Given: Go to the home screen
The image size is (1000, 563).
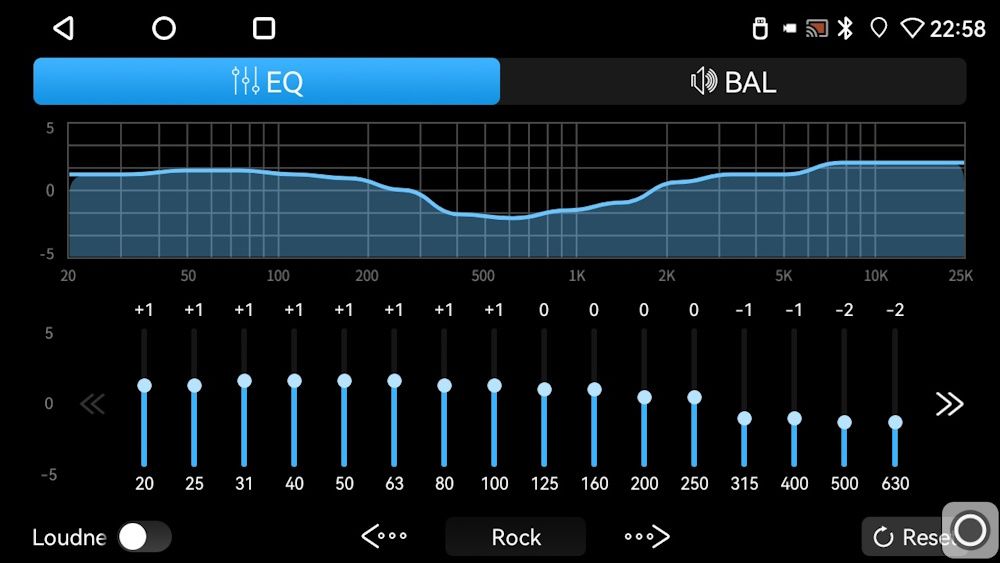Looking at the screenshot, I should [164, 28].
